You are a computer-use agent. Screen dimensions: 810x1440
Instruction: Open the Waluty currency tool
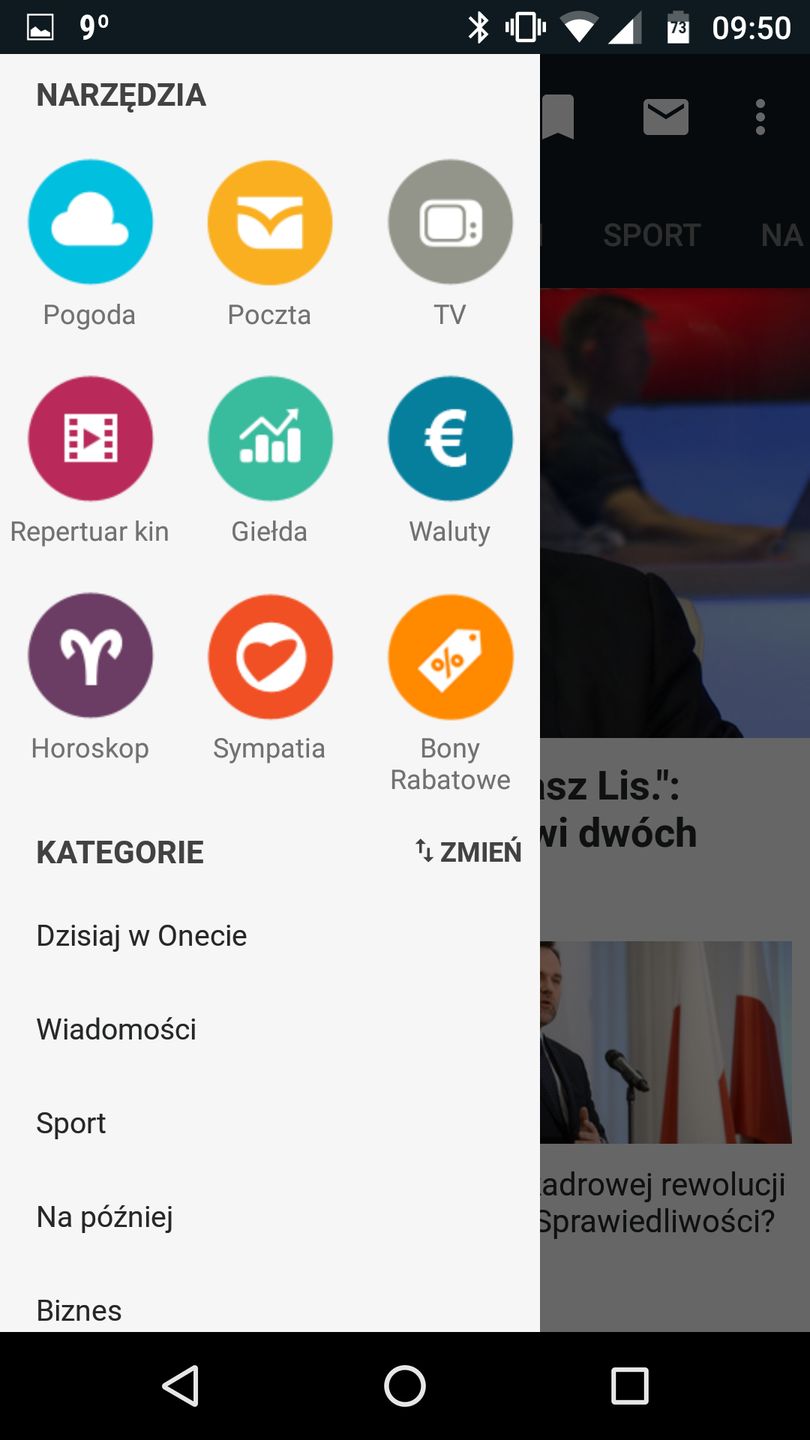point(450,439)
